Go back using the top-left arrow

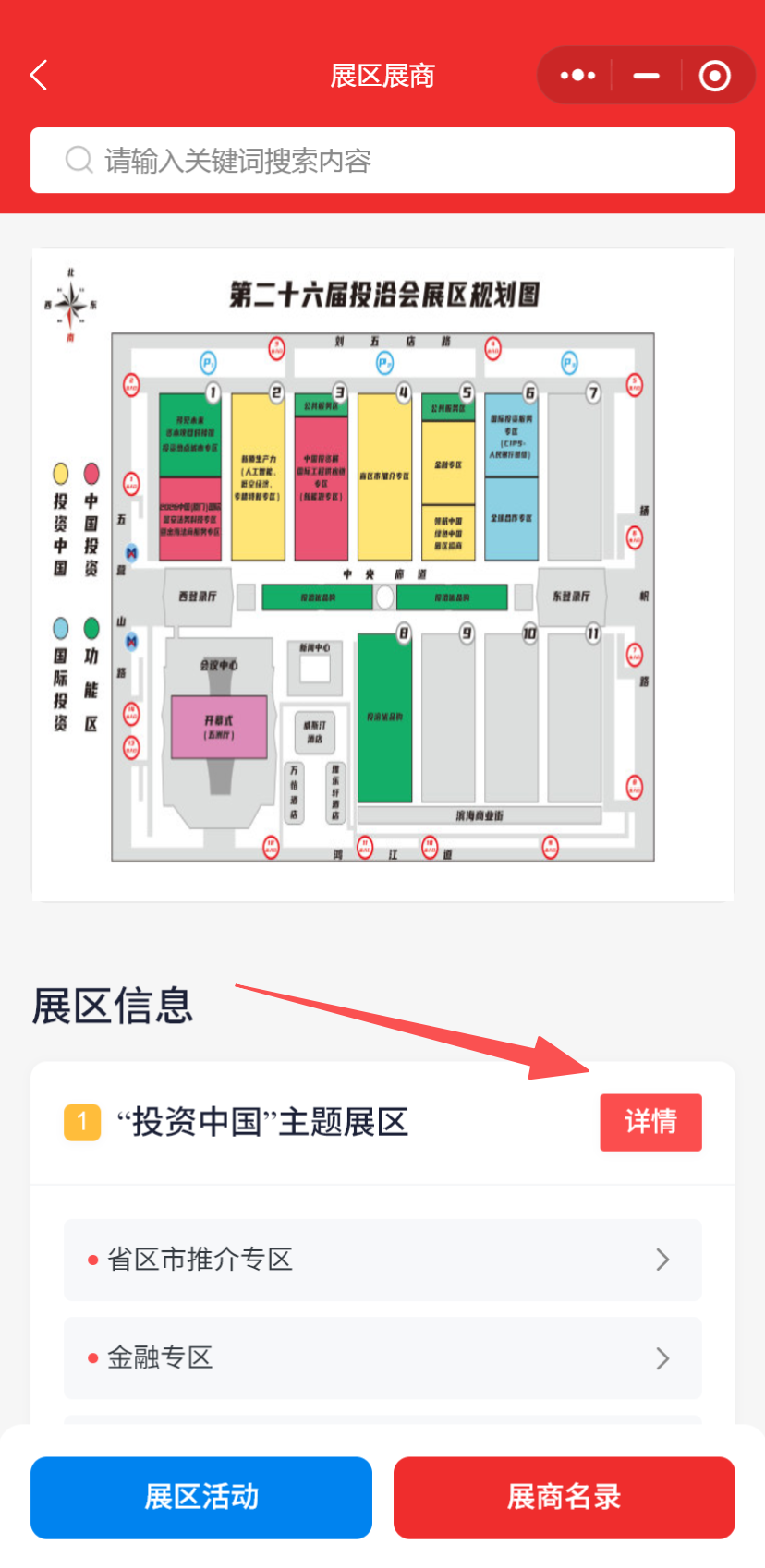point(39,76)
